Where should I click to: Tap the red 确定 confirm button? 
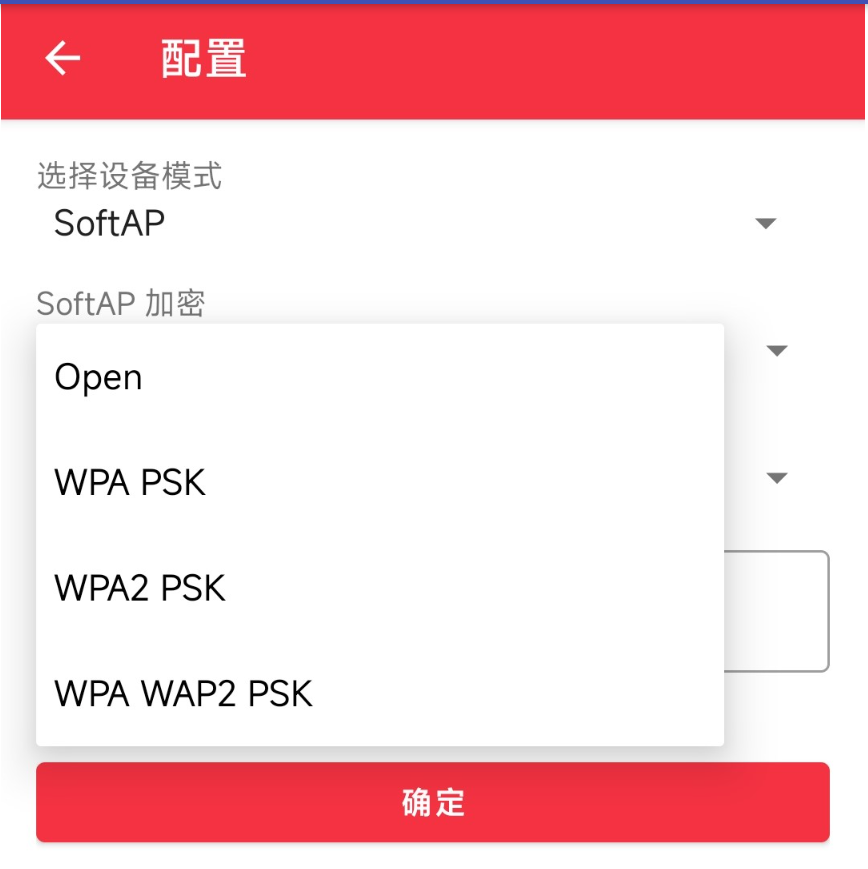[x=433, y=802]
